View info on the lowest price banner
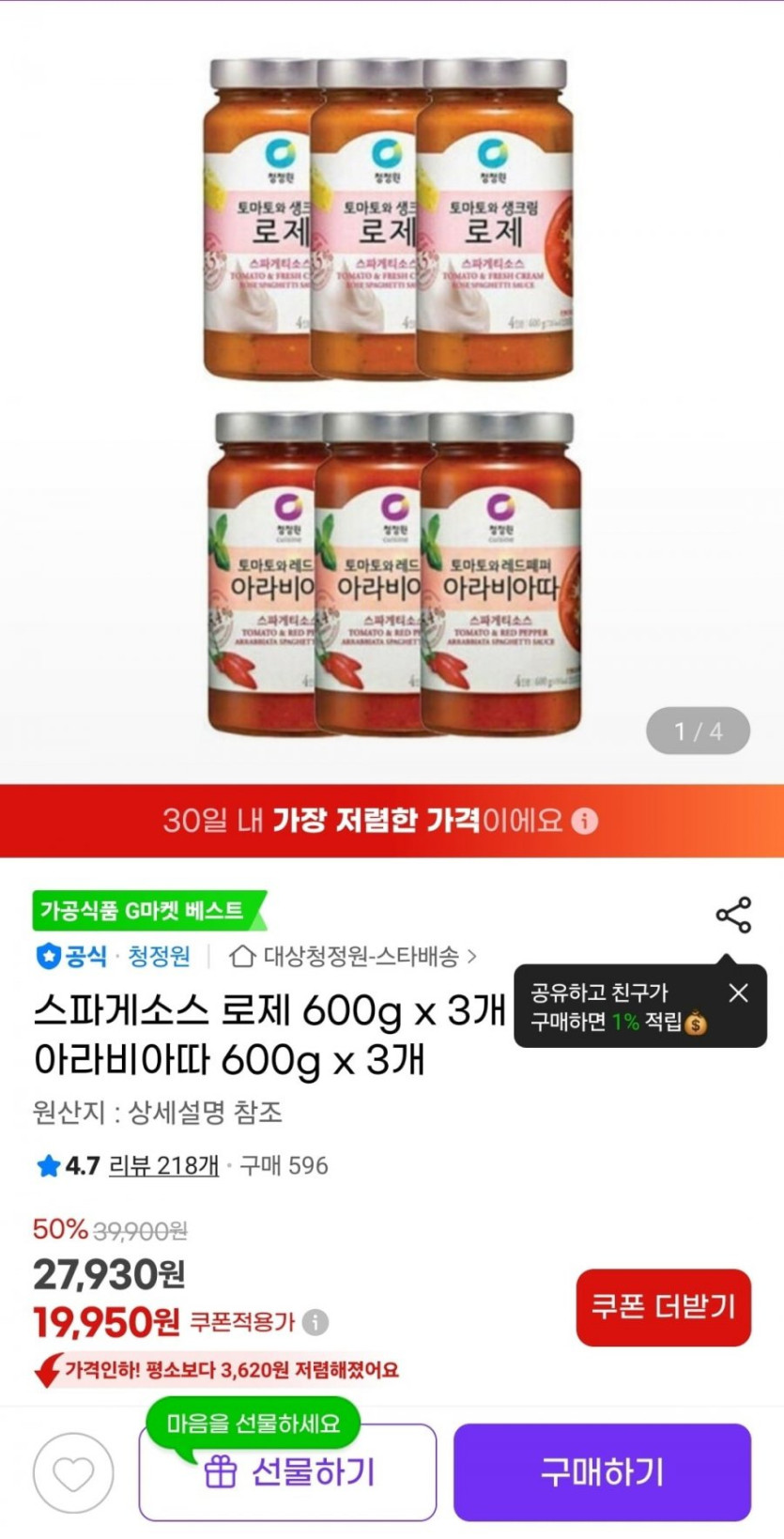The width and height of the screenshot is (784, 1539). pyautogui.click(x=585, y=822)
